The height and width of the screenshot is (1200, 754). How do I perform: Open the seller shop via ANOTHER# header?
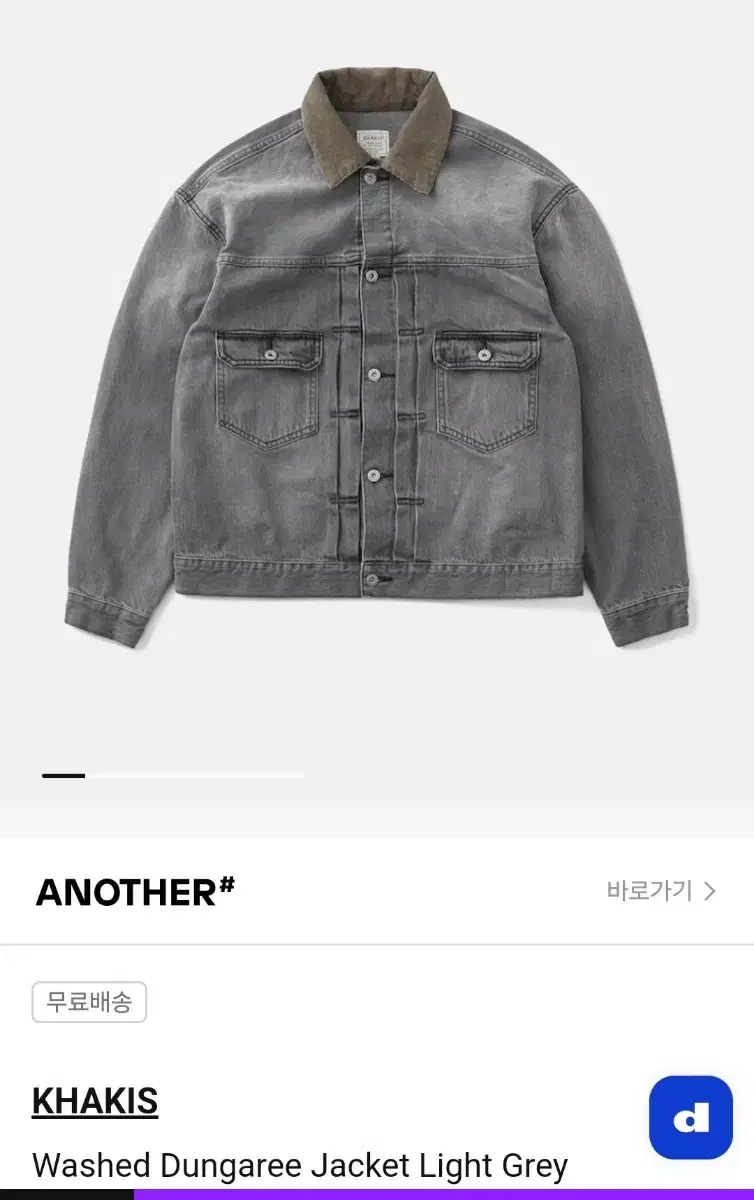134,891
